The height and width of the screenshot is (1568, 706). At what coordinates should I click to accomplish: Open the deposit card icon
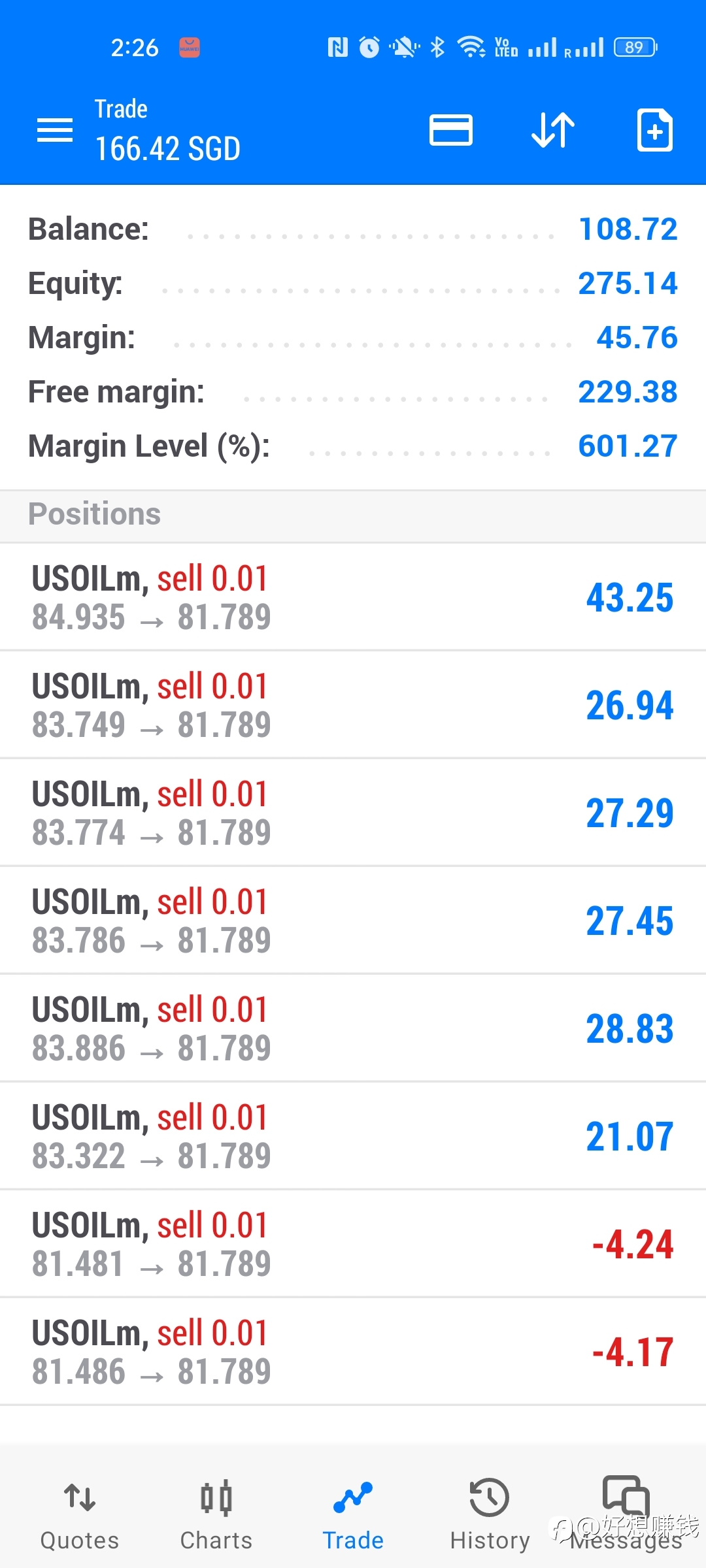tap(451, 130)
